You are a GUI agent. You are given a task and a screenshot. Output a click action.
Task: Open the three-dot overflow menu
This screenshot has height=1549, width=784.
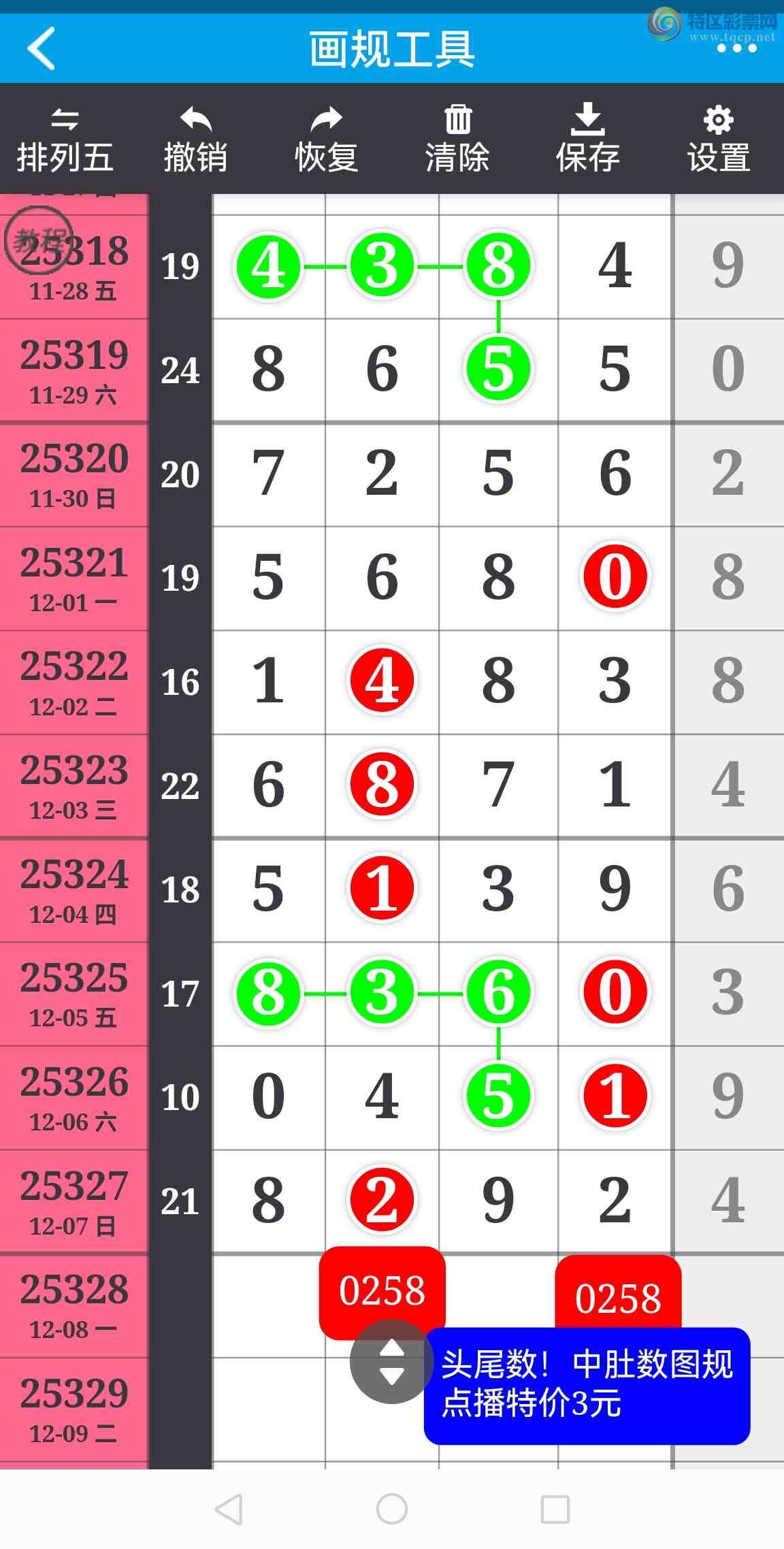coord(736,48)
